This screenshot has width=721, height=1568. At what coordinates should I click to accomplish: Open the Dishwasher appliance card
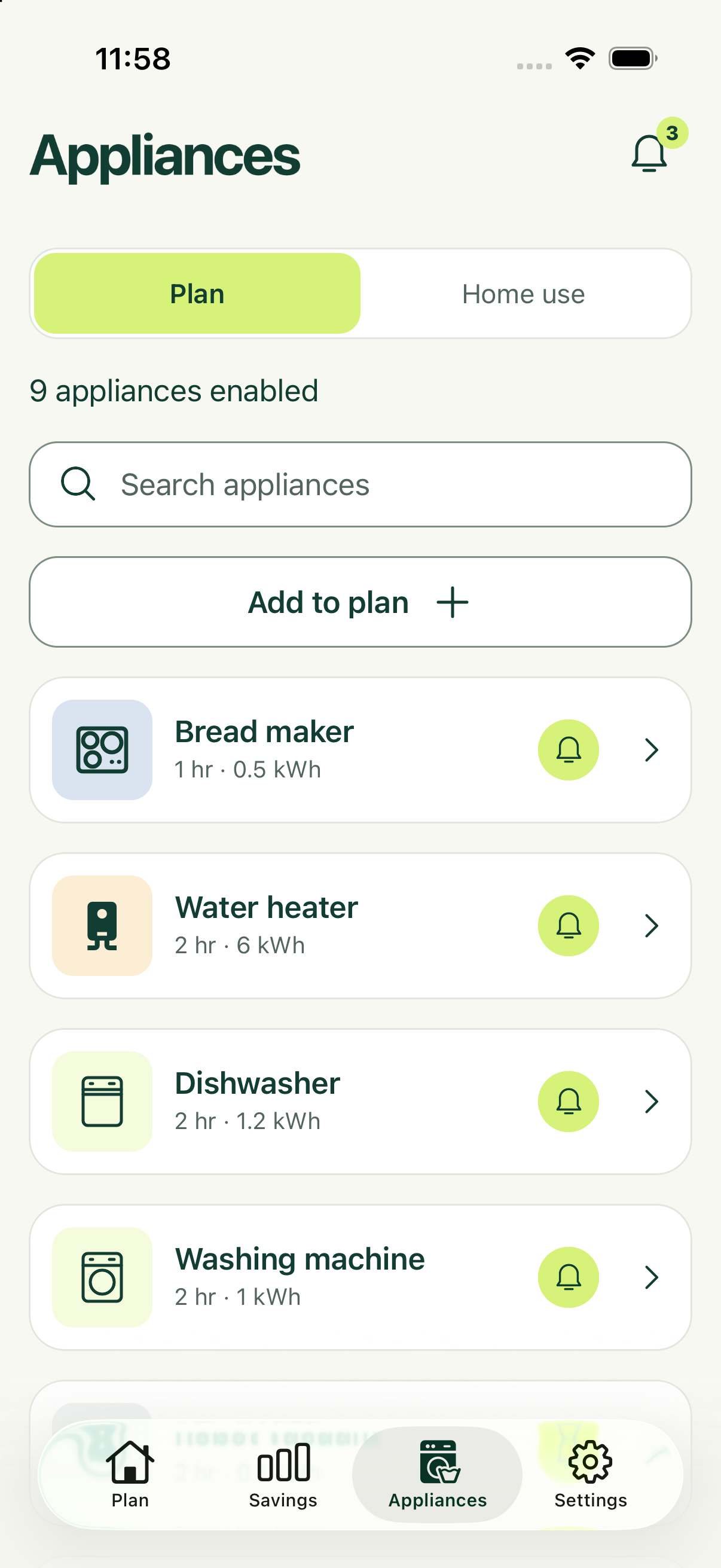click(x=360, y=1102)
